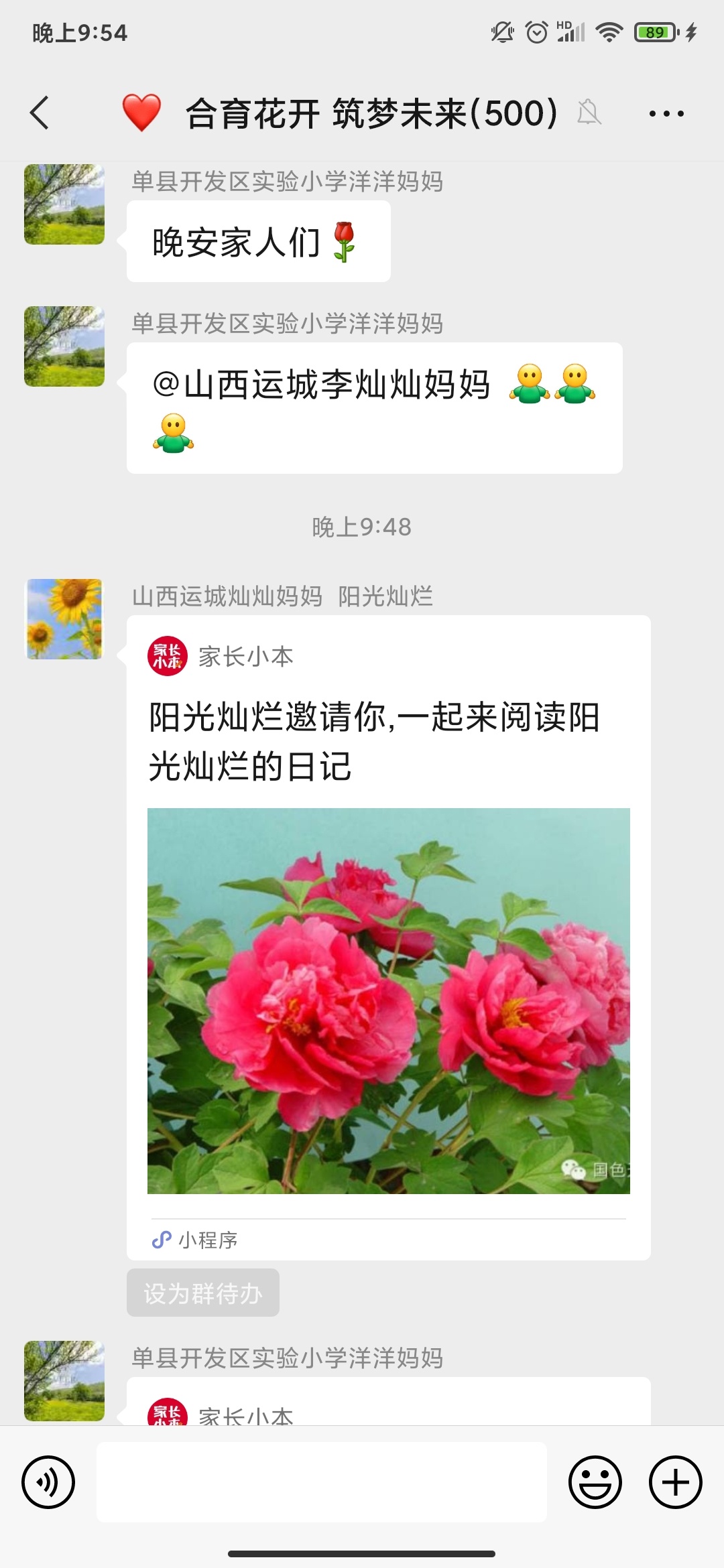Open chat title 合育花开 筑梦未来
This screenshot has width=724, height=1568.
369,114
